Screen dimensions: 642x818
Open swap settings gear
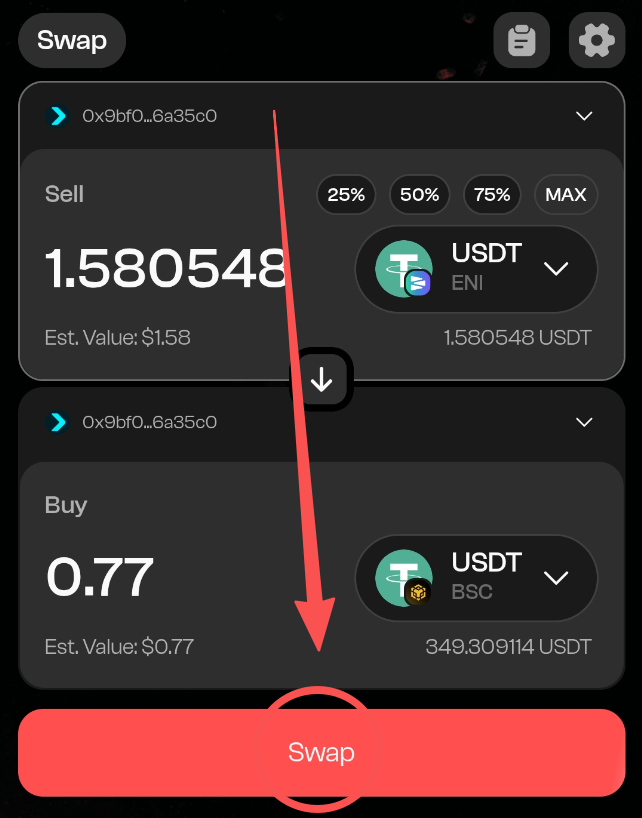click(596, 41)
